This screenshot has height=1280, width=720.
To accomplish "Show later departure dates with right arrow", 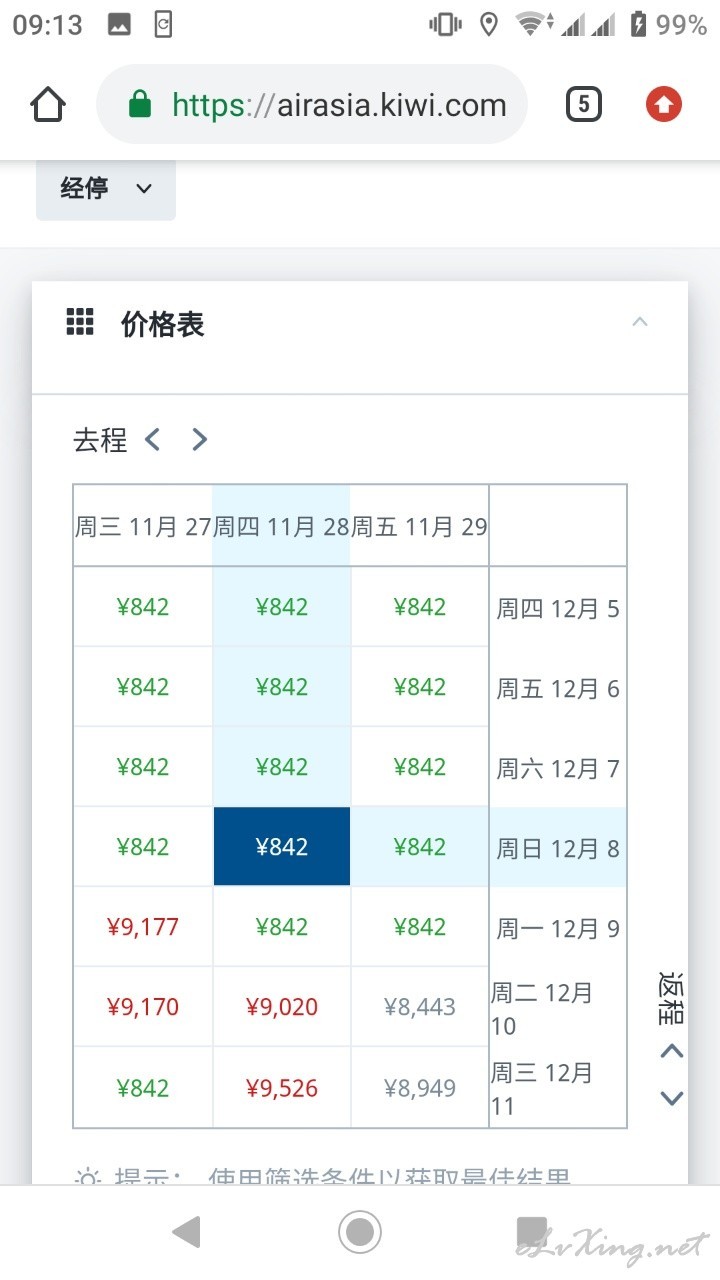I will tap(199, 439).
